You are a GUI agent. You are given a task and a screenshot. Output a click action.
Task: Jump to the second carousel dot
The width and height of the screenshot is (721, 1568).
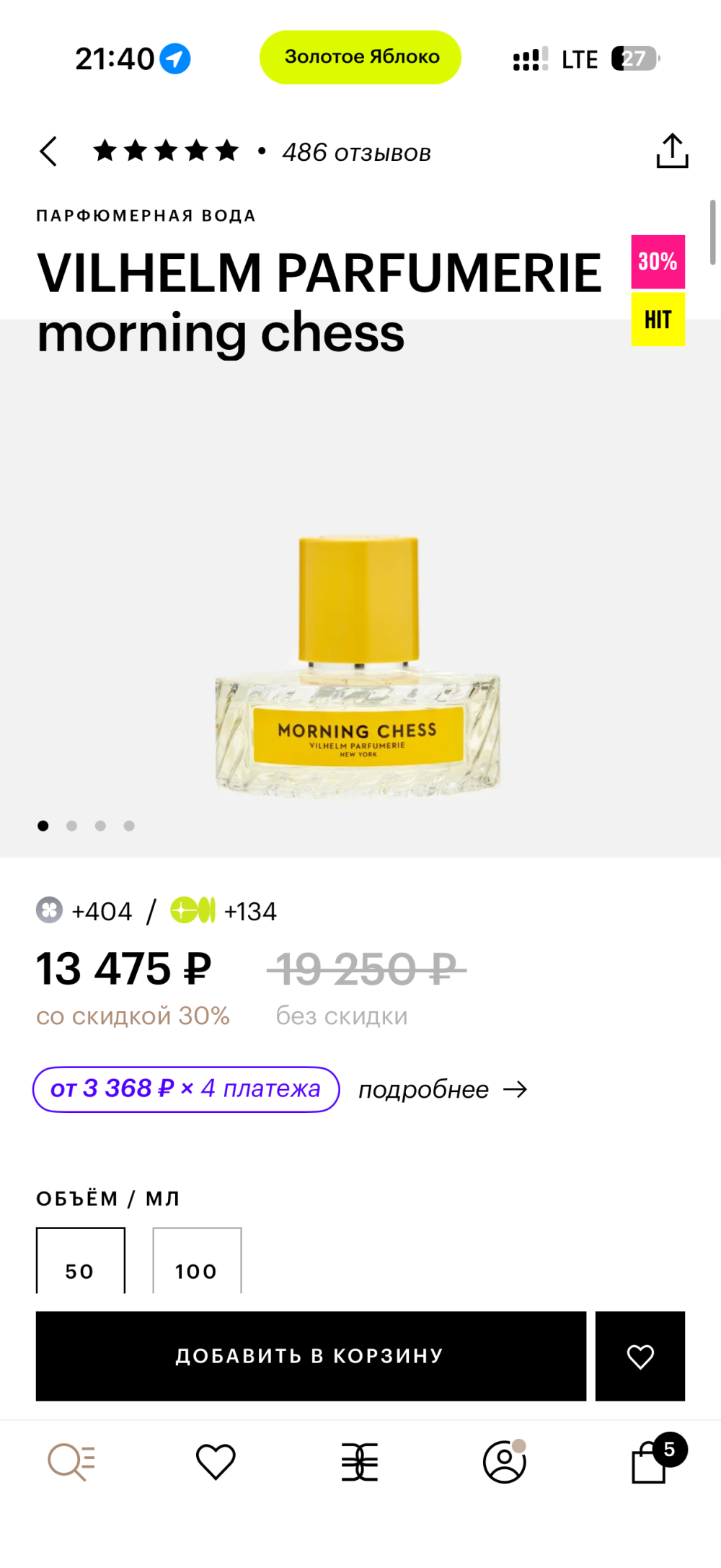click(x=72, y=825)
